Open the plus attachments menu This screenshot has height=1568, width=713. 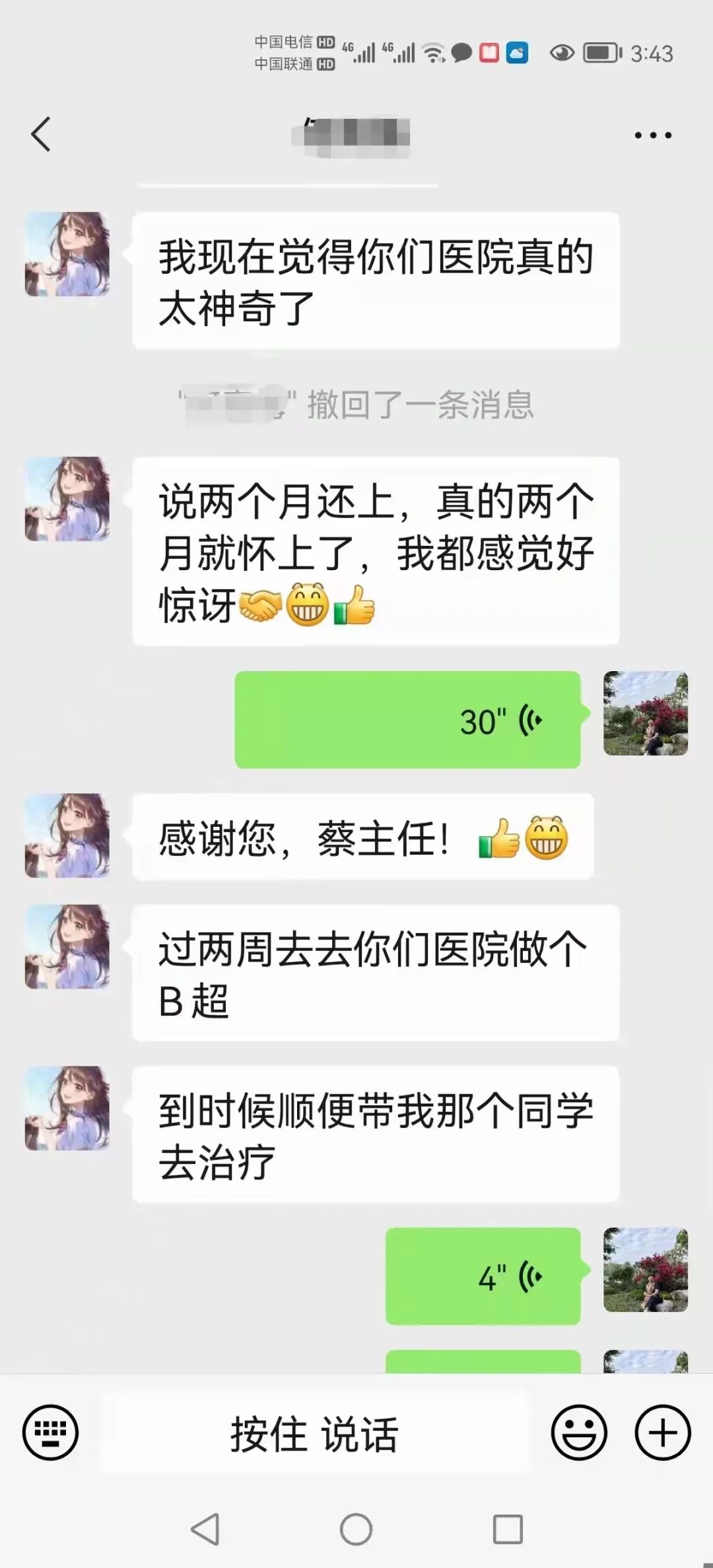tap(663, 1433)
